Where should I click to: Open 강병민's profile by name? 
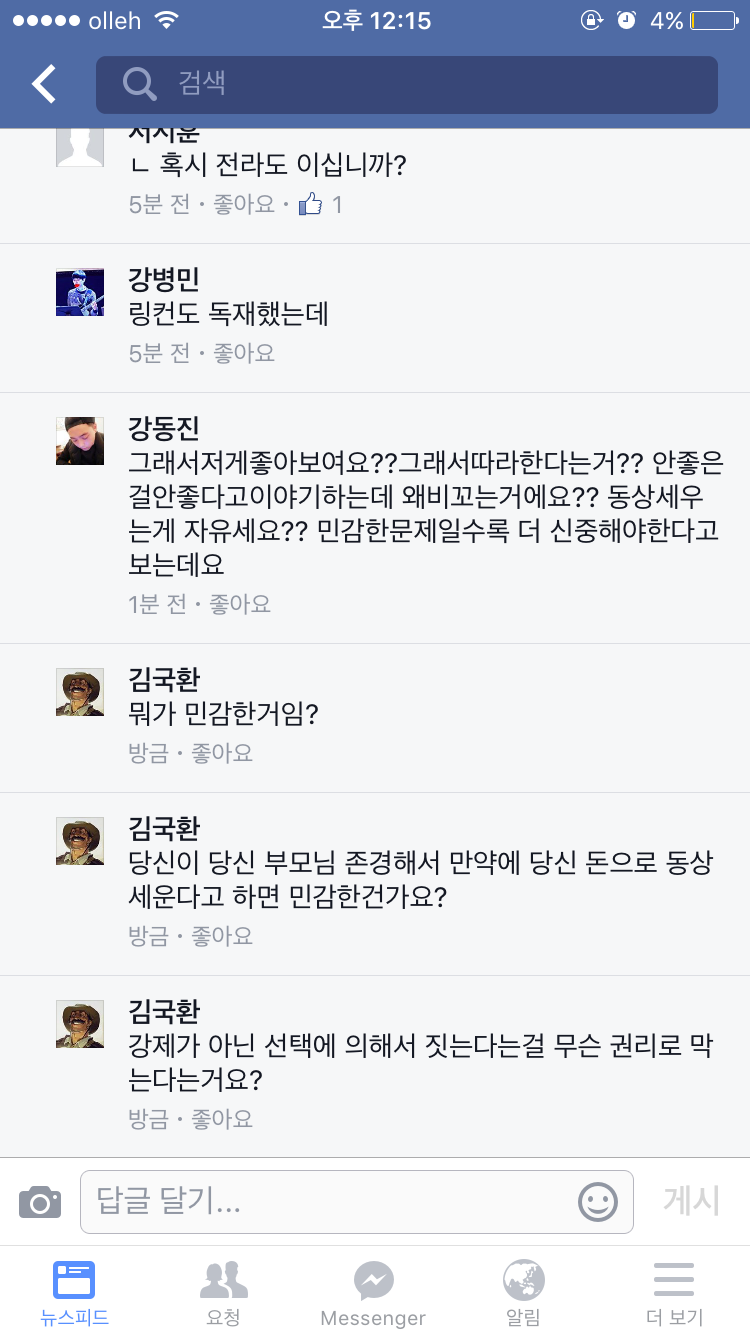pos(164,279)
